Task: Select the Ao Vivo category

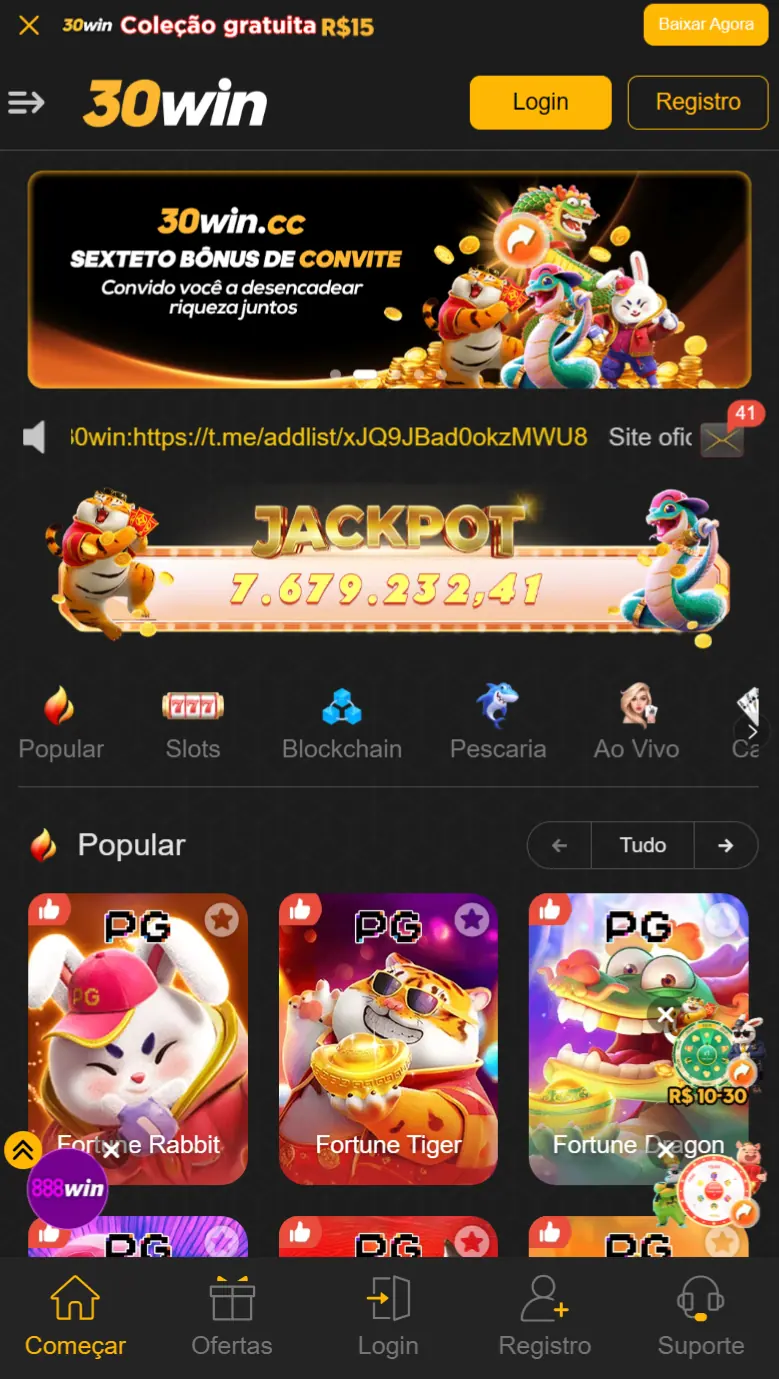Action: 636,725
